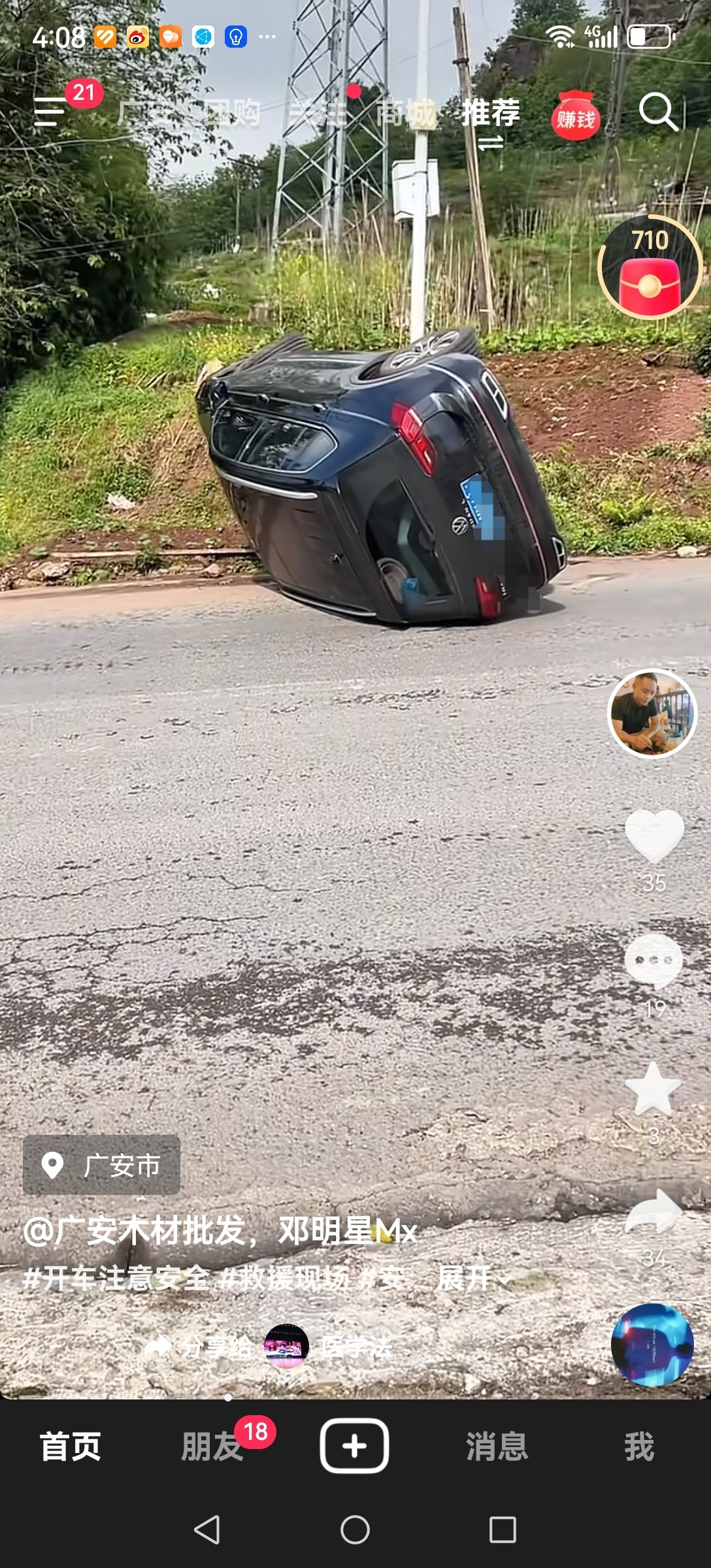Go to the 朋友 tab
The image size is (711, 1568).
[212, 1446]
